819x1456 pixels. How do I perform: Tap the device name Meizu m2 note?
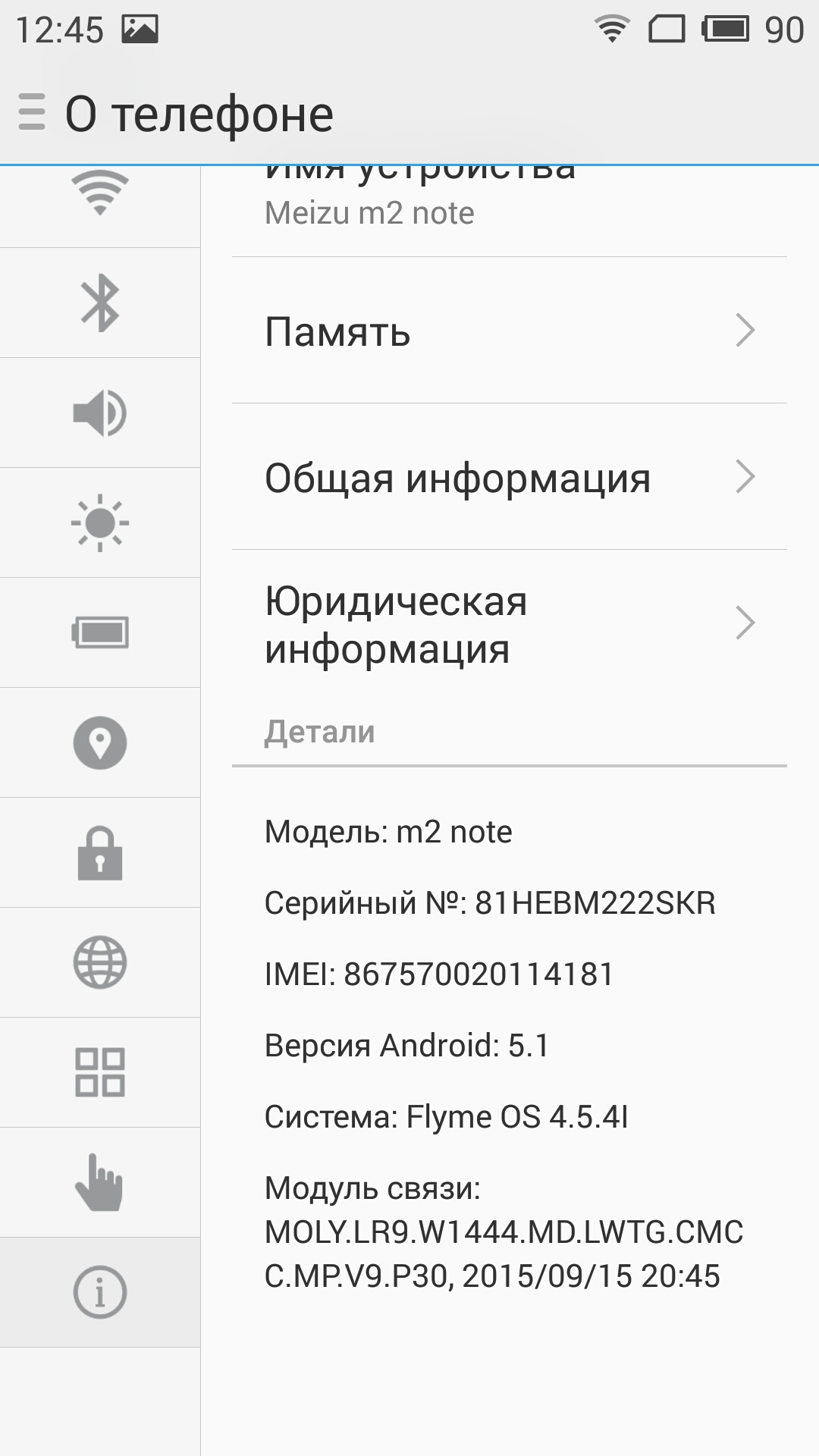coord(369,213)
